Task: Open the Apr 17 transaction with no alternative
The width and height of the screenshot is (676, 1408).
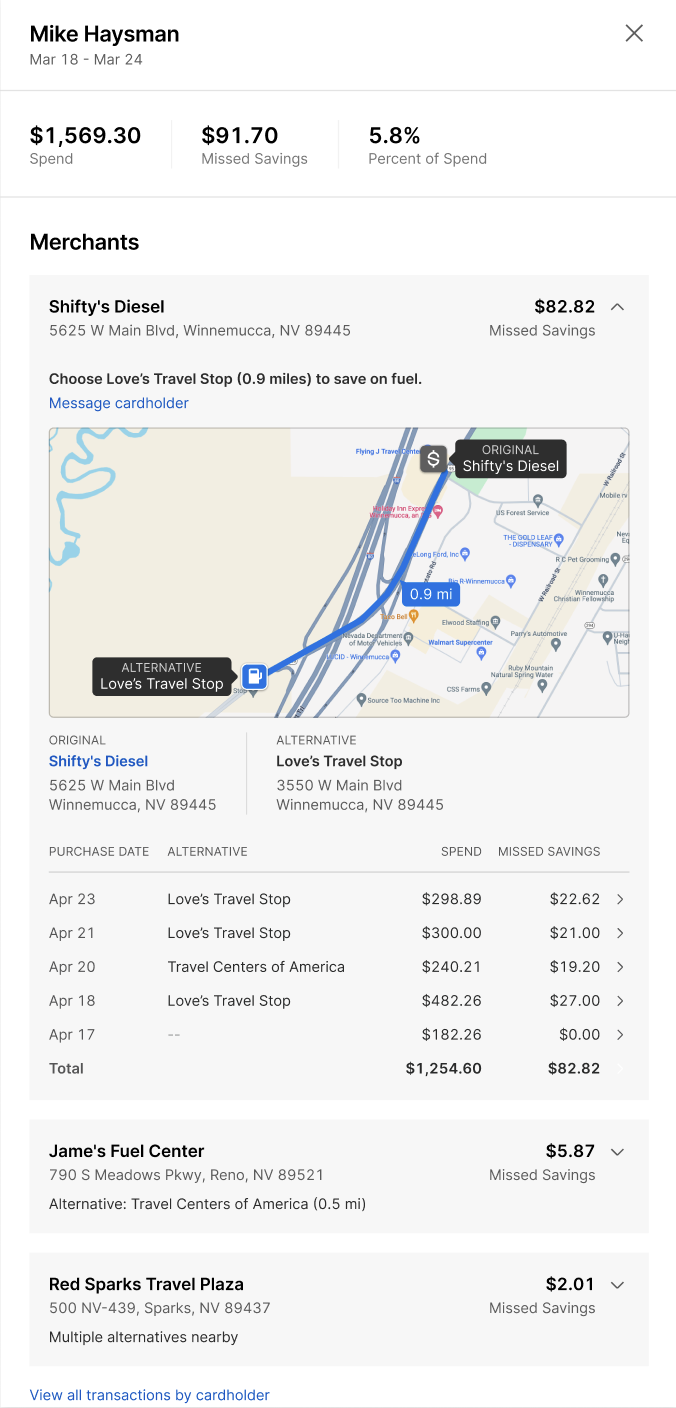Action: (339, 1035)
